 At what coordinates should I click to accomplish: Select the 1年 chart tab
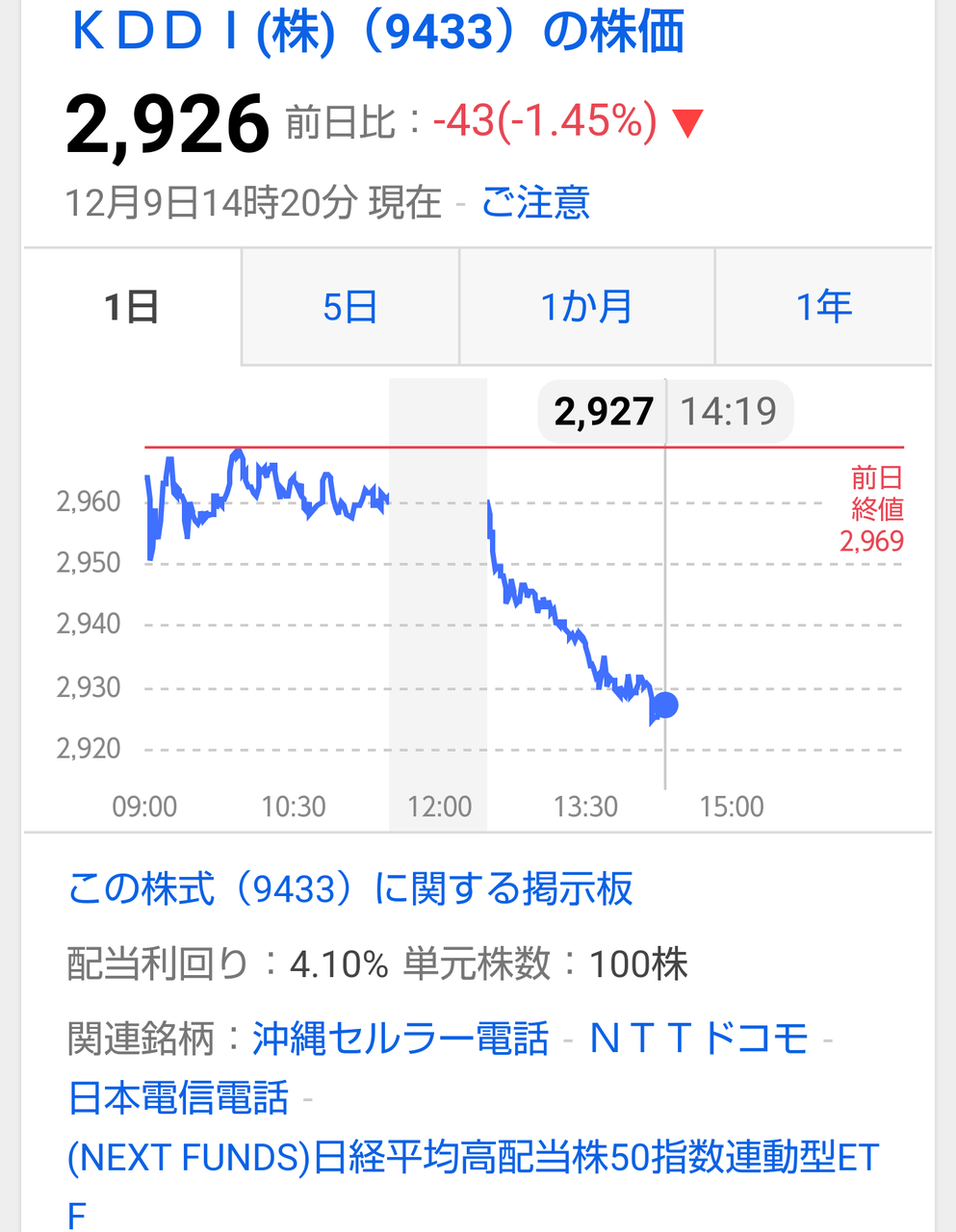825,306
